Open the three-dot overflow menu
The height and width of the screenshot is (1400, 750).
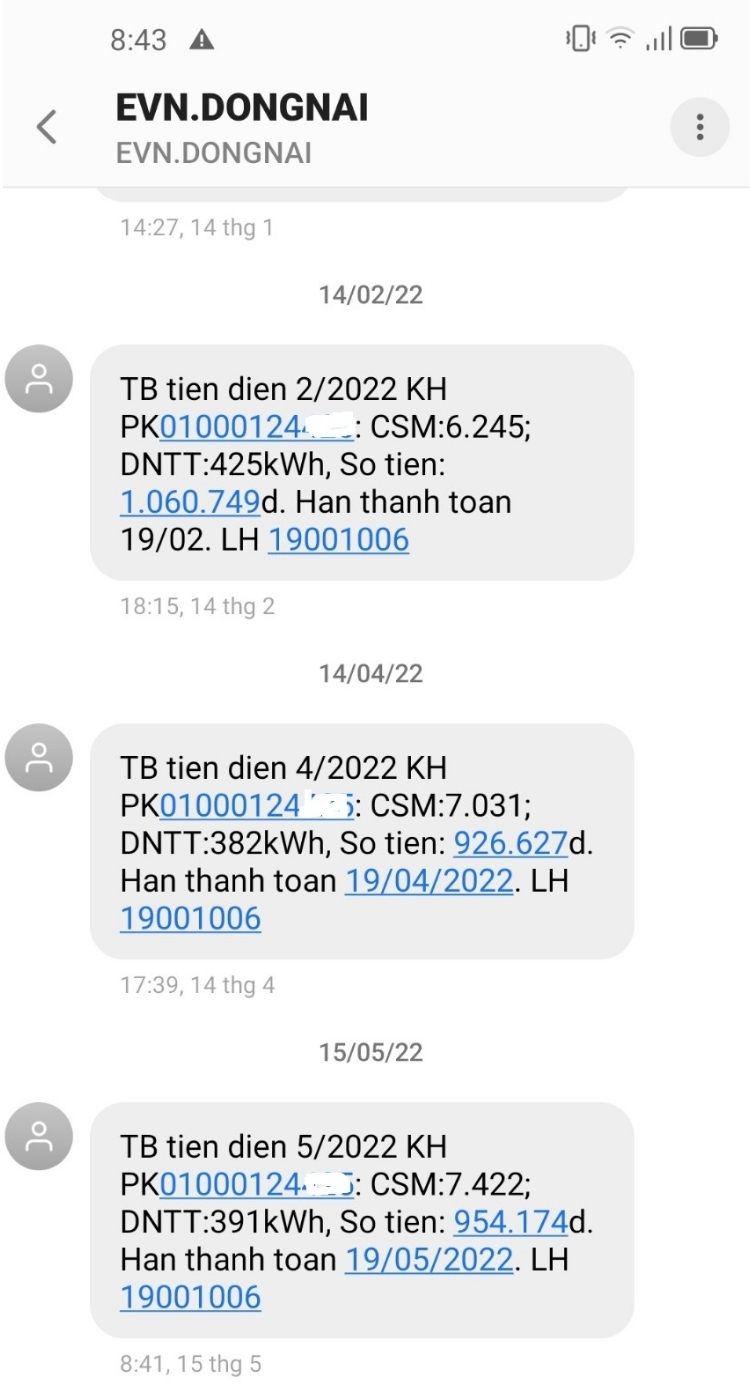click(x=699, y=127)
